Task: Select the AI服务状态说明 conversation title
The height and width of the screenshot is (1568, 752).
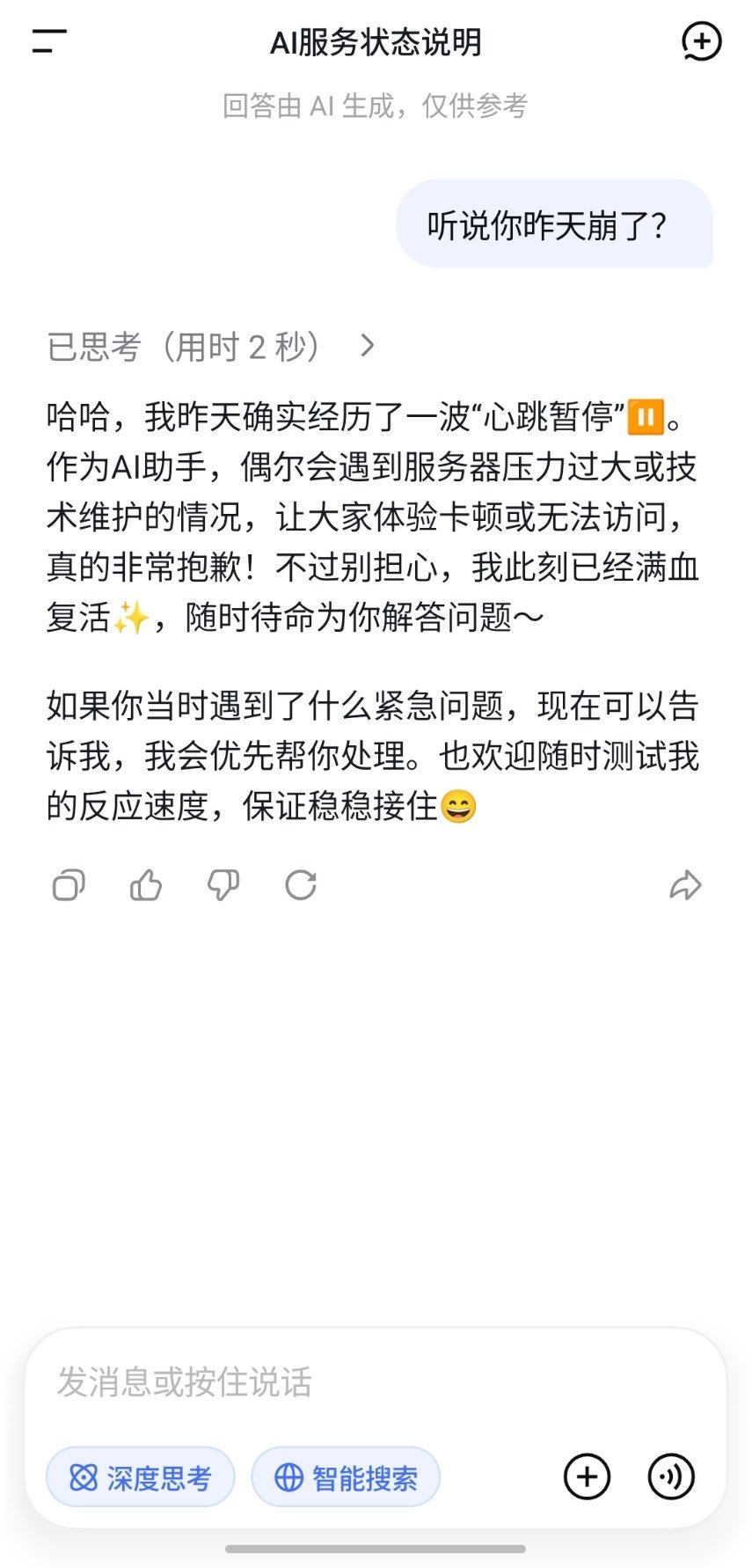Action: (376, 40)
